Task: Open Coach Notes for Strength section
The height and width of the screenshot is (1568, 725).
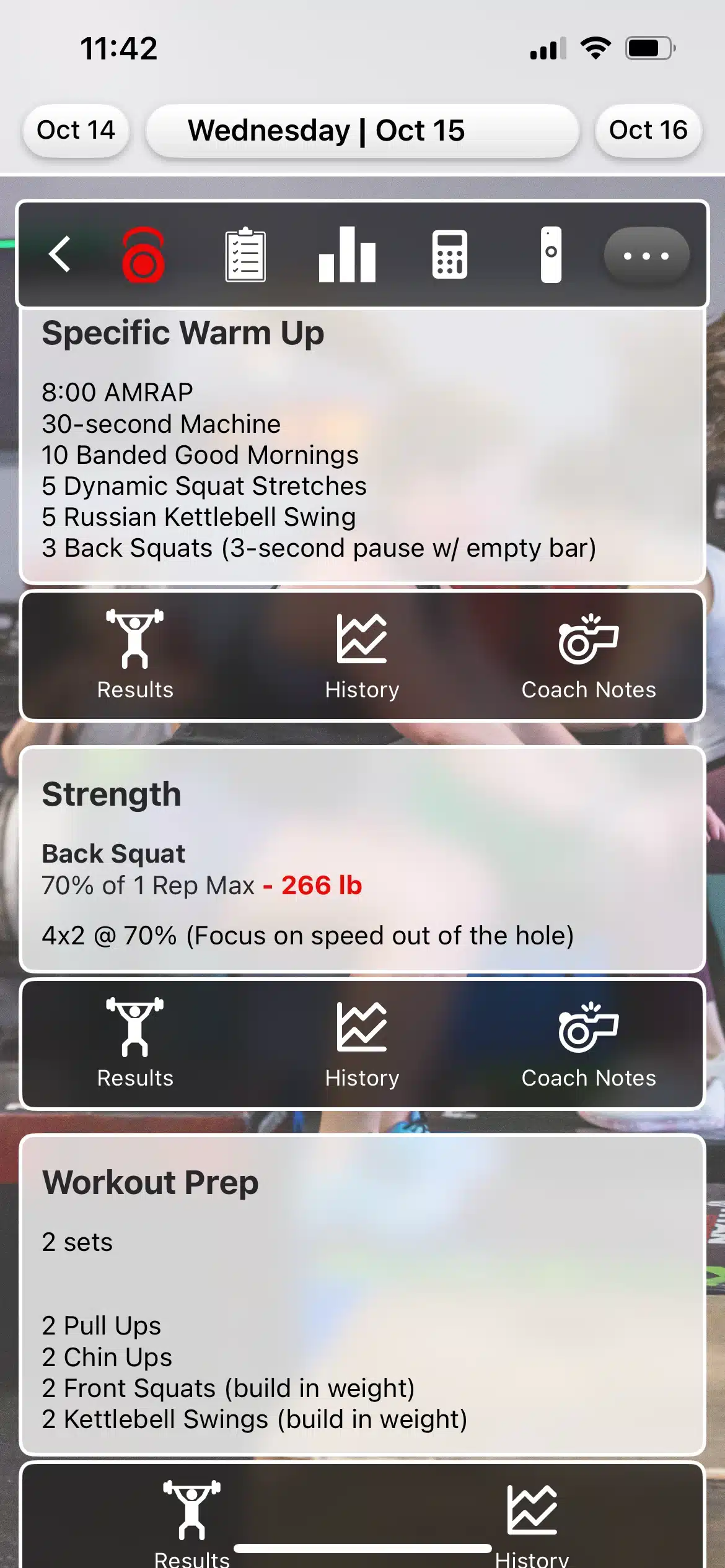Action: pyautogui.click(x=589, y=1043)
